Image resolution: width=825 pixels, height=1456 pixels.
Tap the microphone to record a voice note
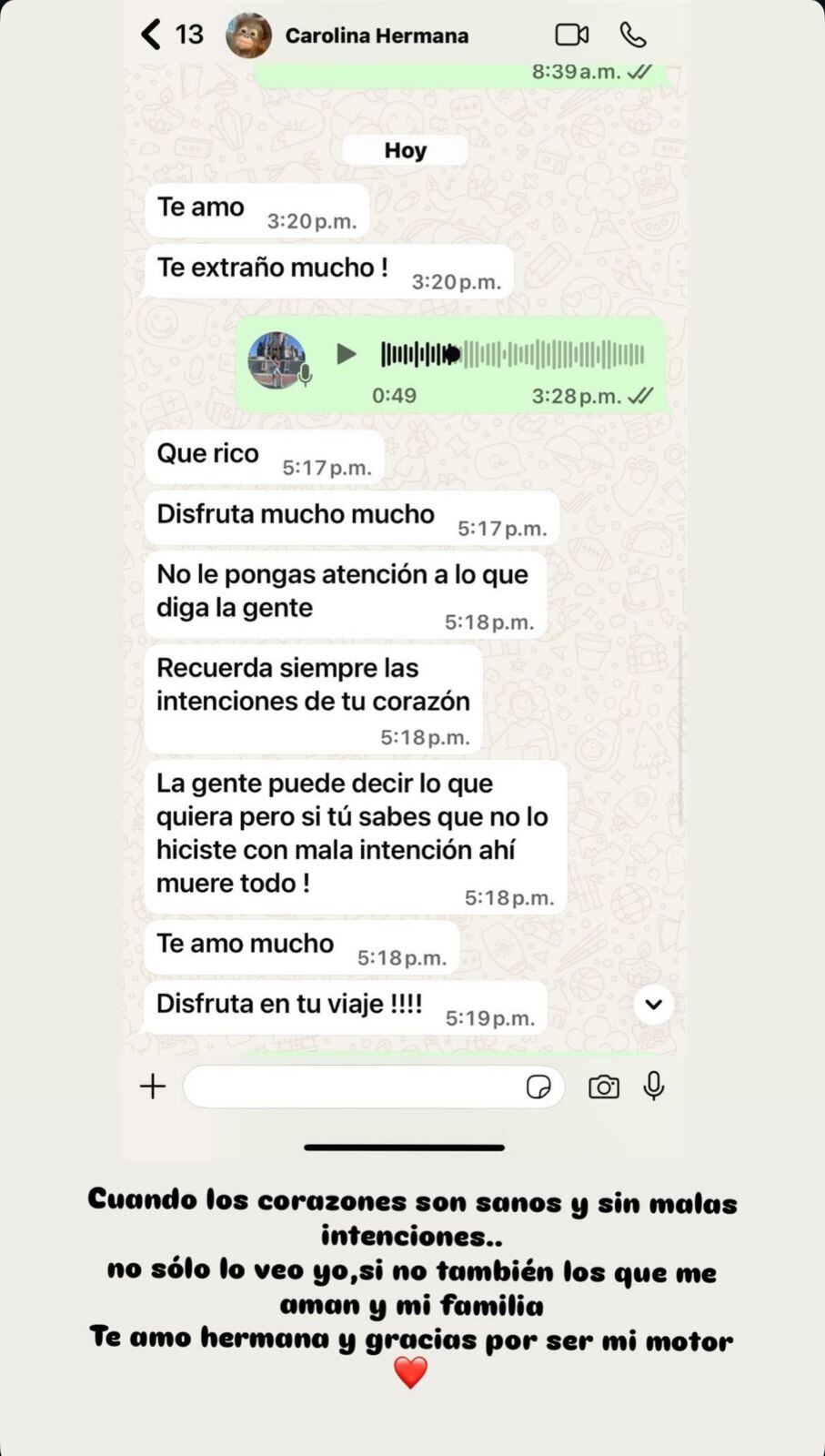tap(654, 1086)
